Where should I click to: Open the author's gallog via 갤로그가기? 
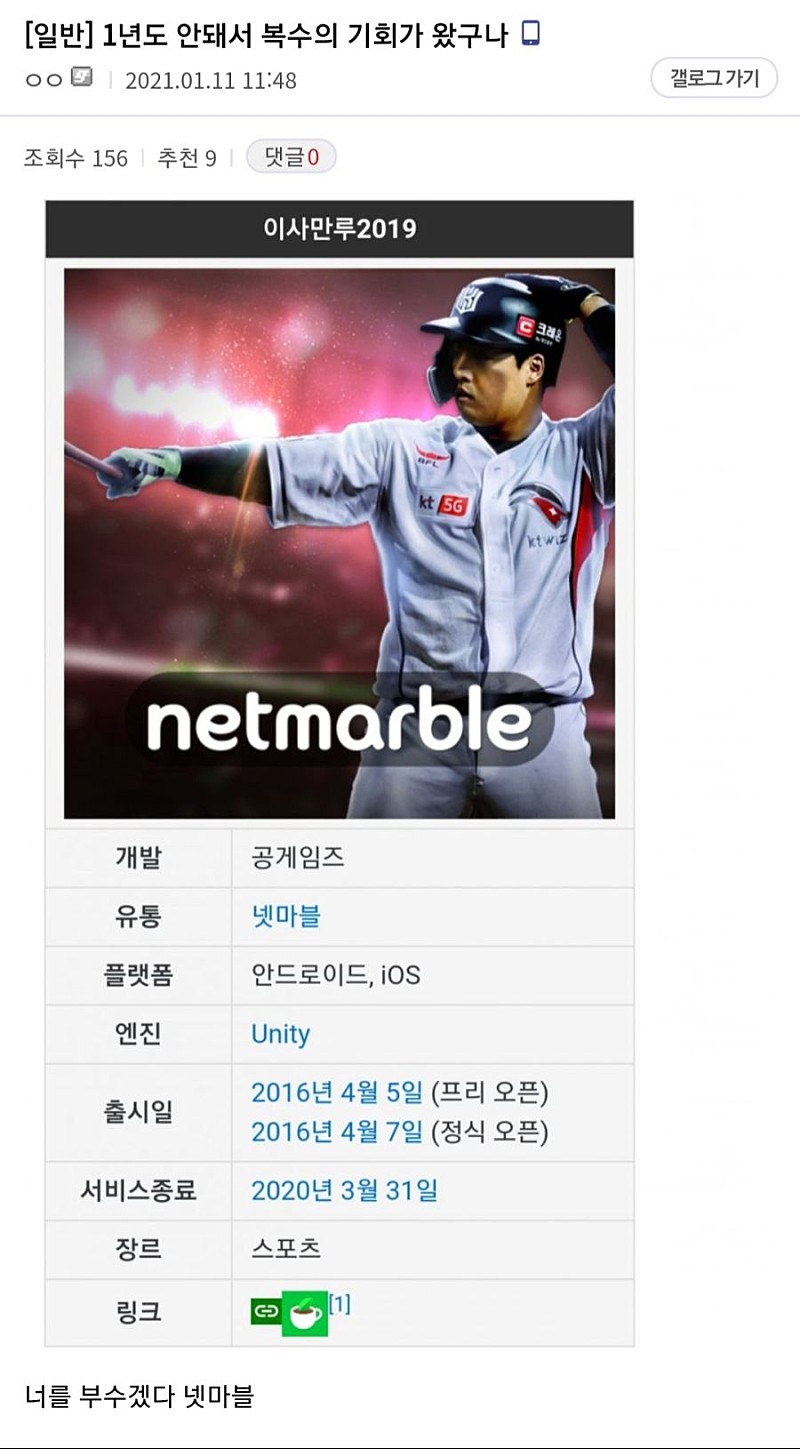(714, 78)
